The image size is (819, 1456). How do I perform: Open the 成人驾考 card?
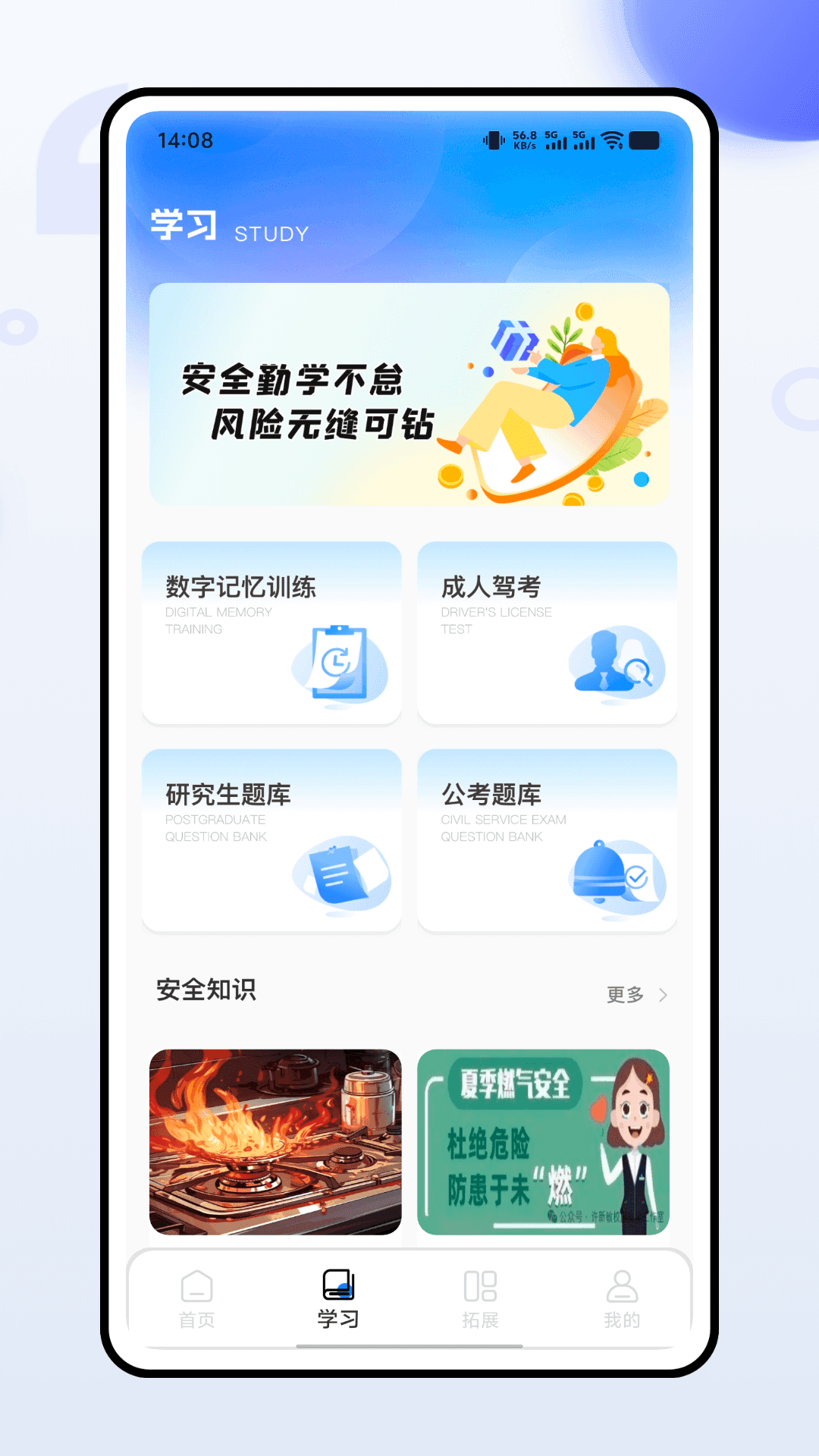click(546, 633)
